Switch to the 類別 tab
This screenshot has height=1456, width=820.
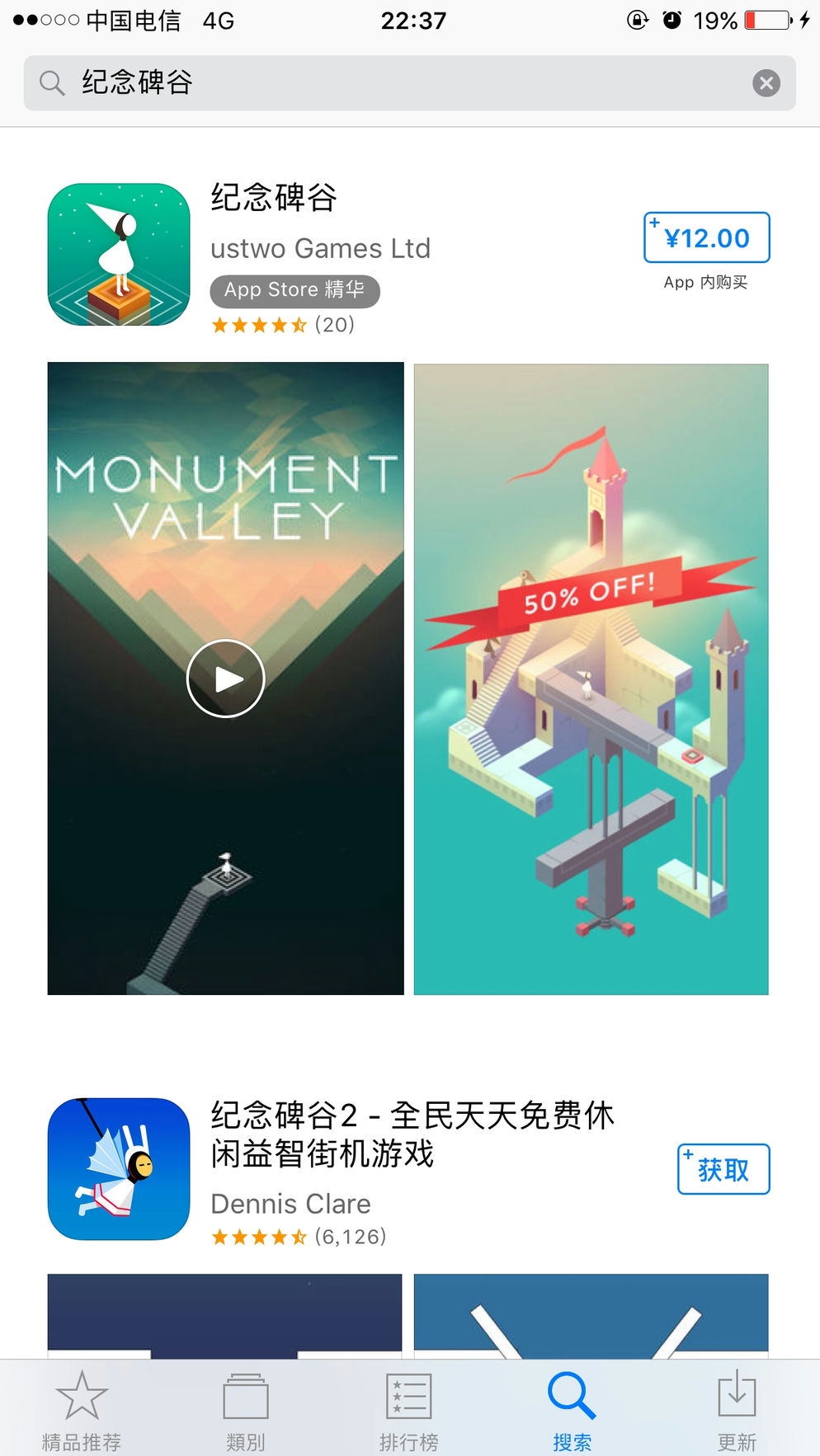[246, 1410]
